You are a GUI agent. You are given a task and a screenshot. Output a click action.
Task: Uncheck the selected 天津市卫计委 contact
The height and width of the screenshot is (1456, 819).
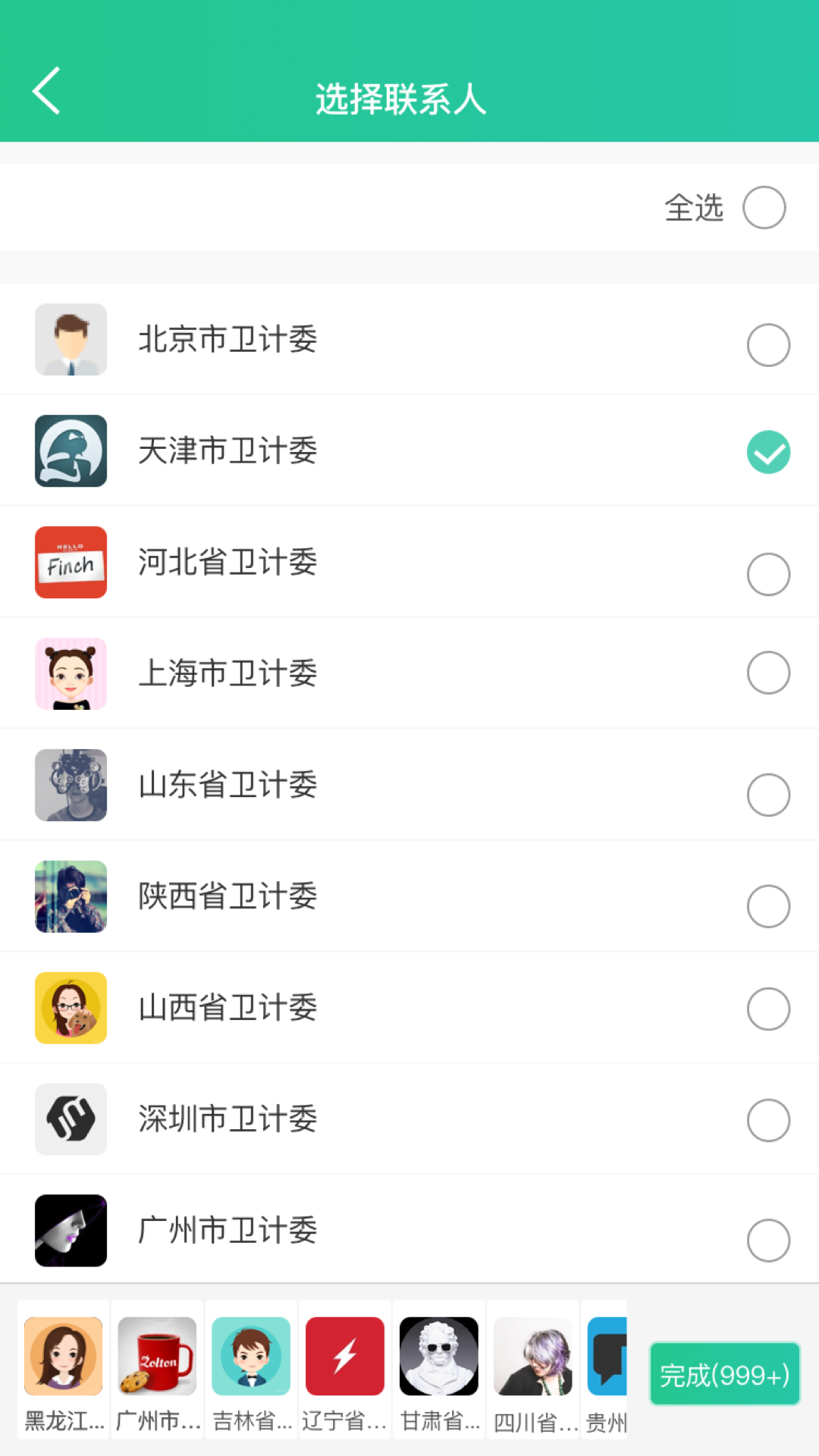tap(768, 450)
